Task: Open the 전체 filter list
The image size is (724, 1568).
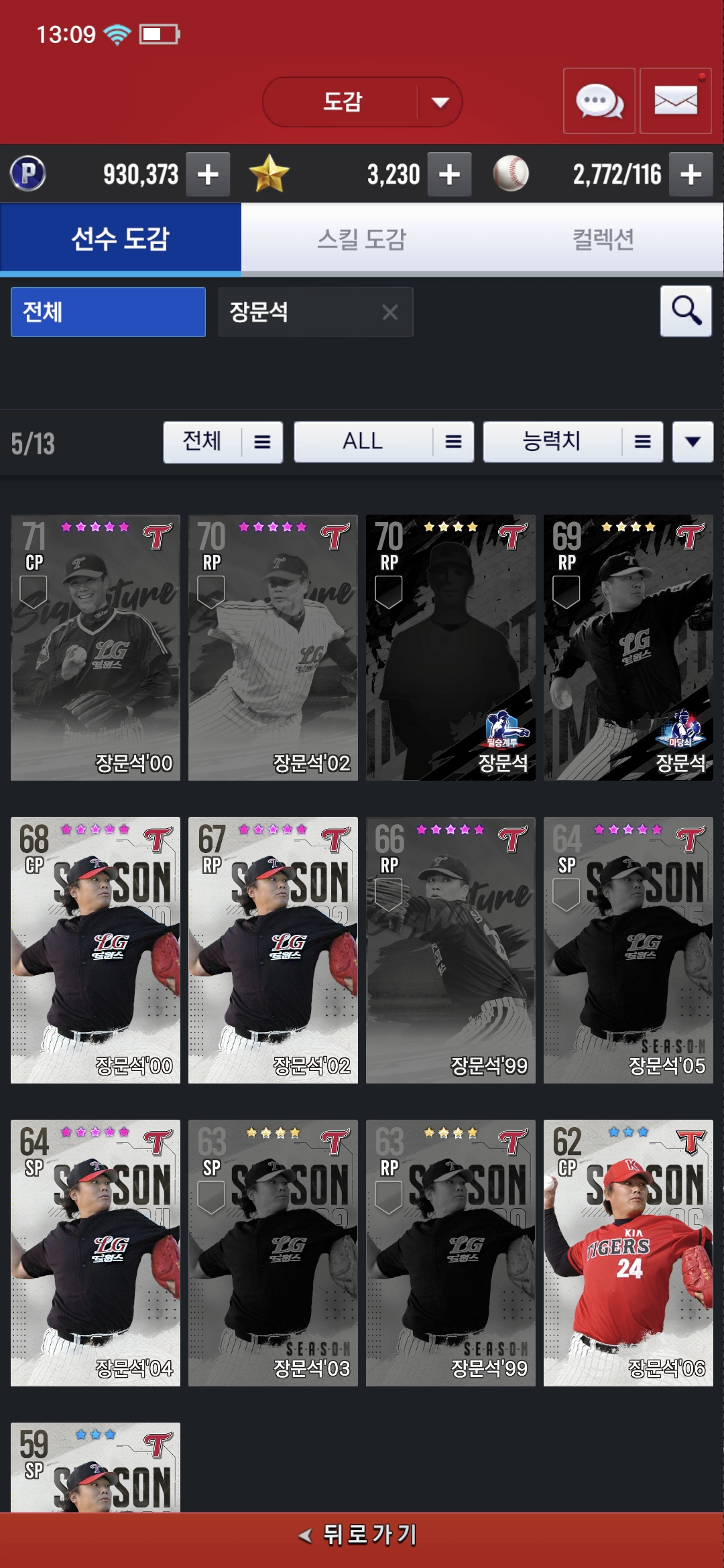Action: click(223, 442)
